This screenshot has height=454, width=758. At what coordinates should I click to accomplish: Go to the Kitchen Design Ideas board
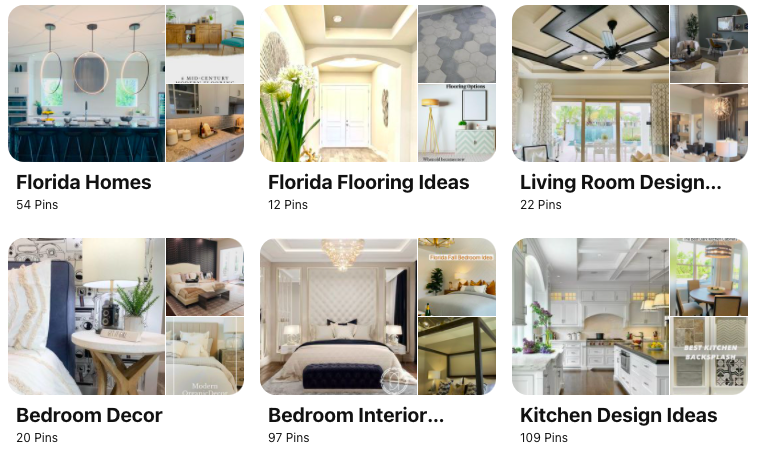tap(629, 316)
